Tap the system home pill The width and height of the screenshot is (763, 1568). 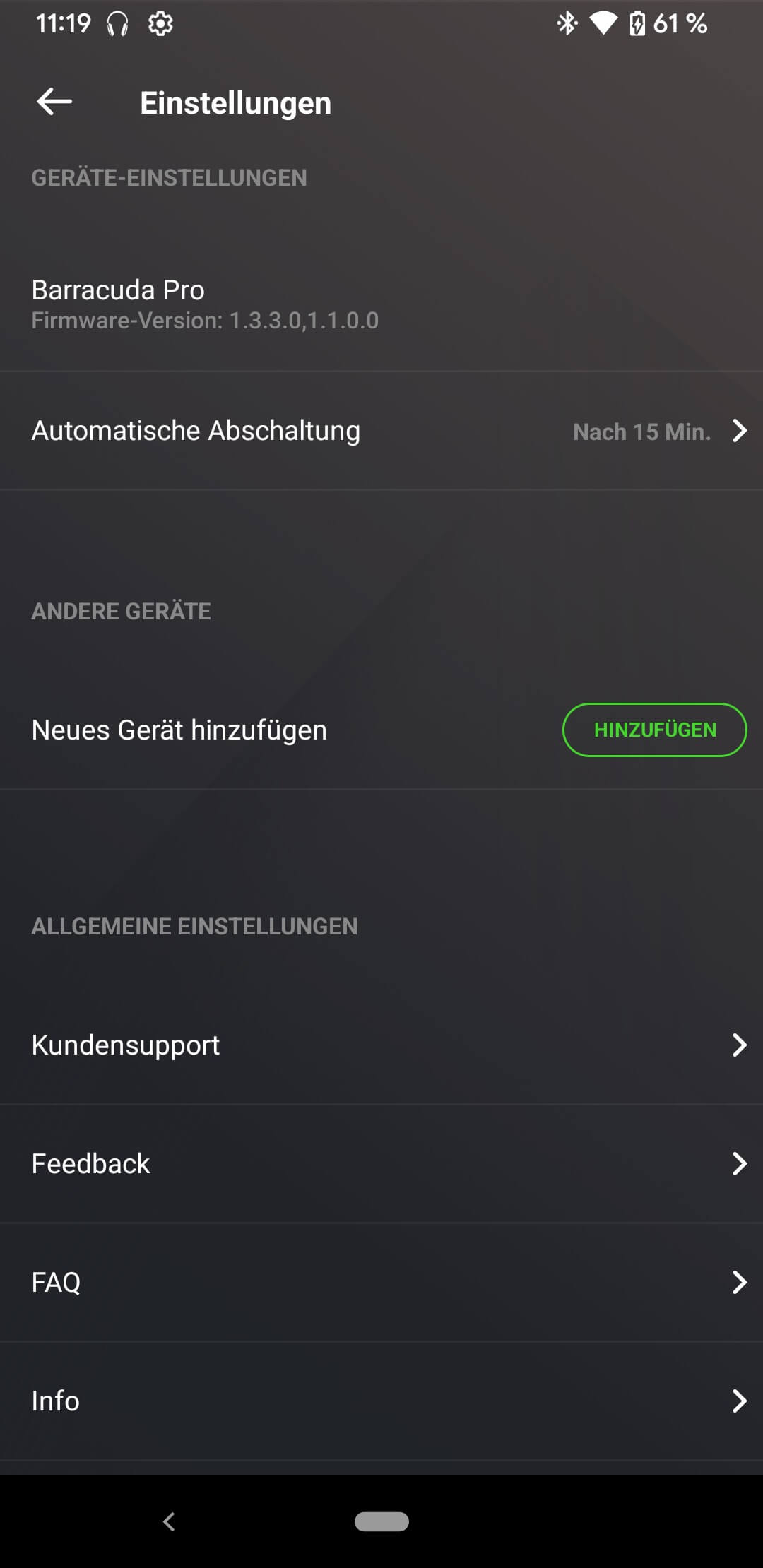coord(381,1521)
